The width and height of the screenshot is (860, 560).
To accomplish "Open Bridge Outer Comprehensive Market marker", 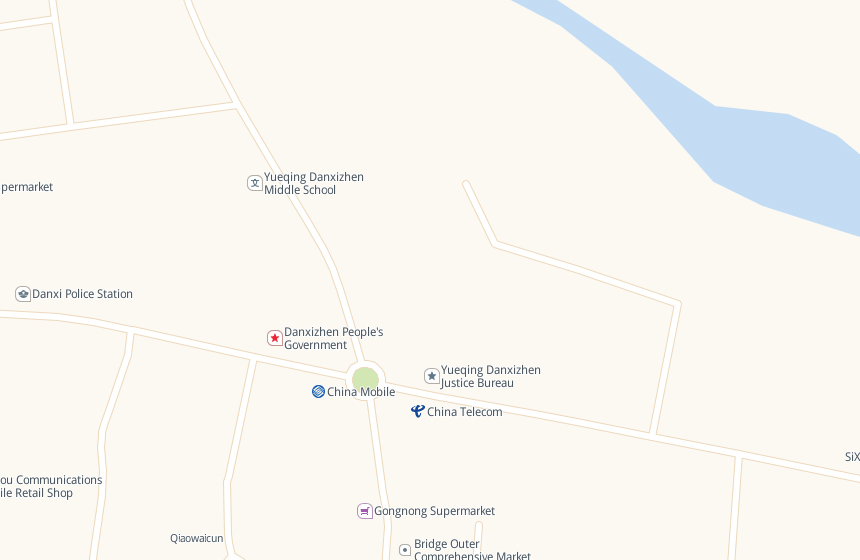I will pyautogui.click(x=405, y=550).
